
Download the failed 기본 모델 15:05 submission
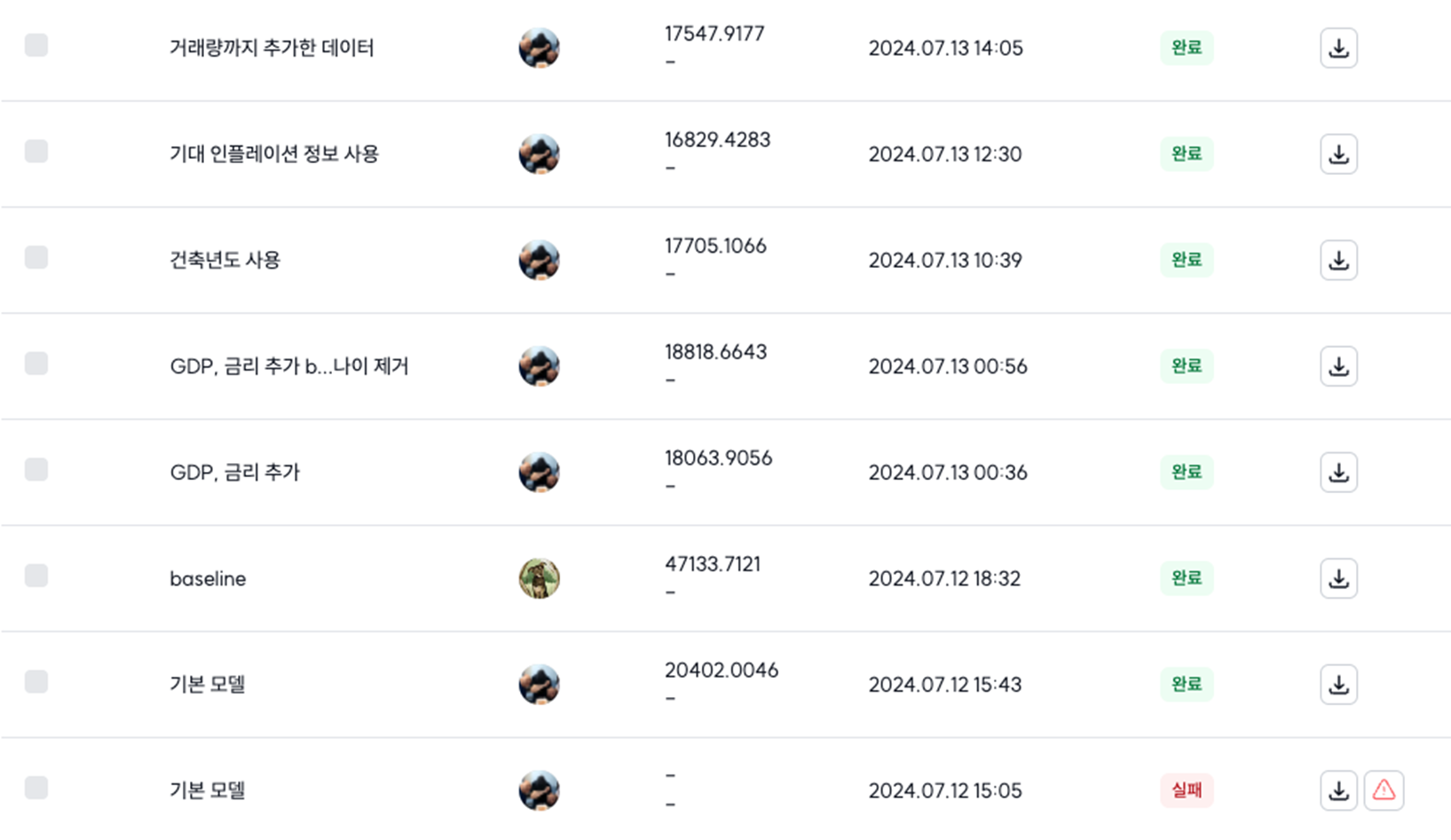(x=1338, y=790)
